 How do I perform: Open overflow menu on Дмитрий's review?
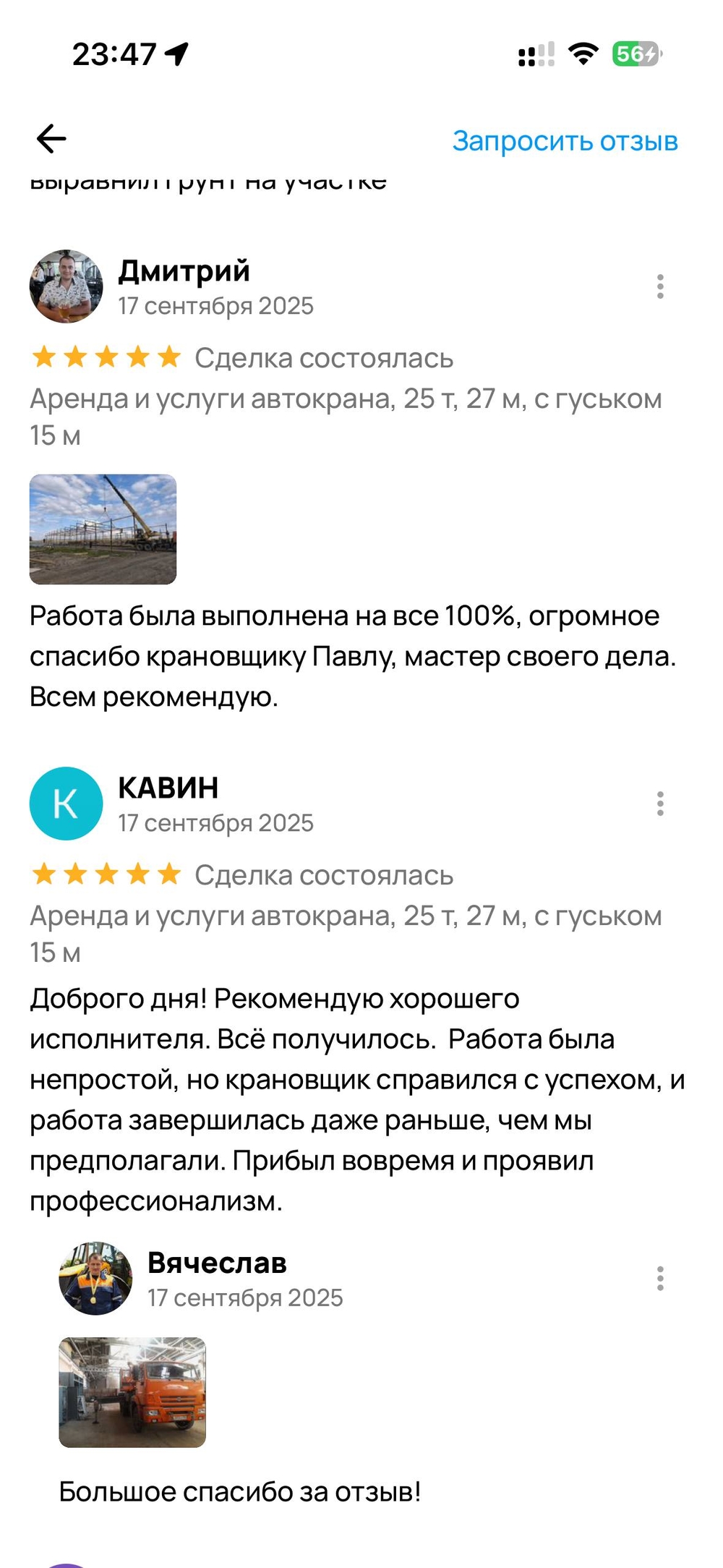(659, 286)
